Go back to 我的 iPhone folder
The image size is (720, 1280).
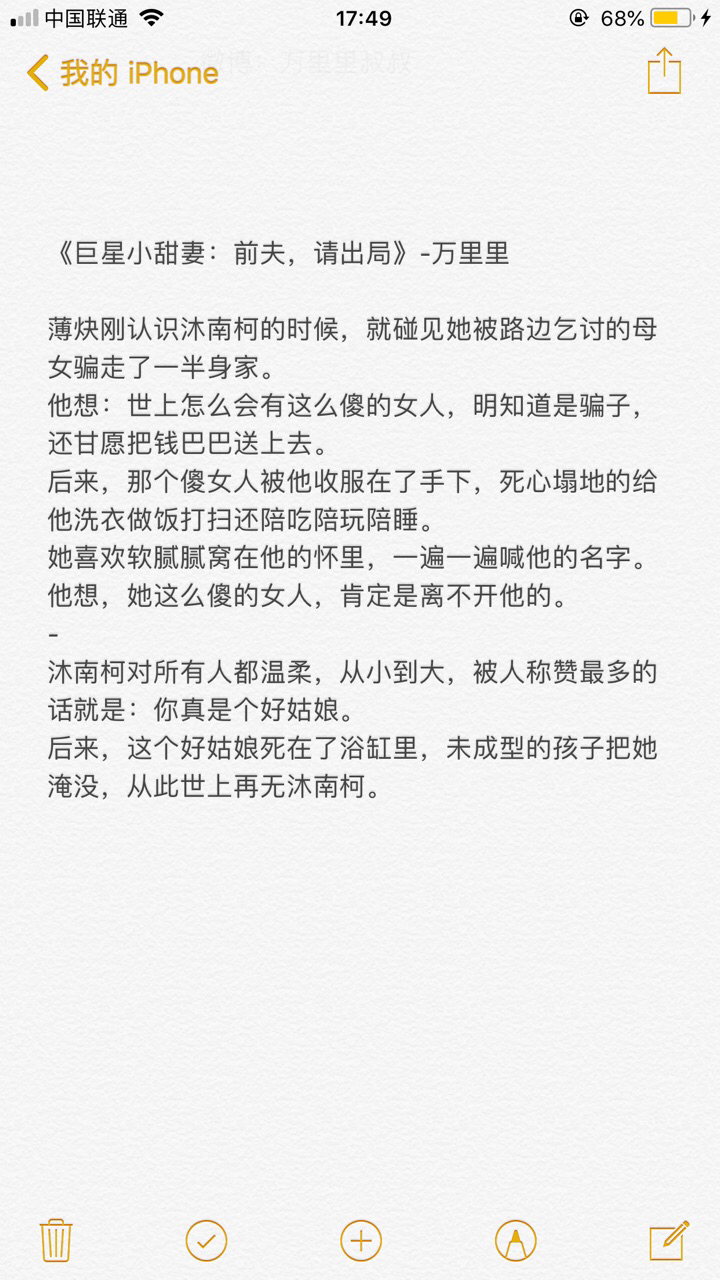[122, 73]
